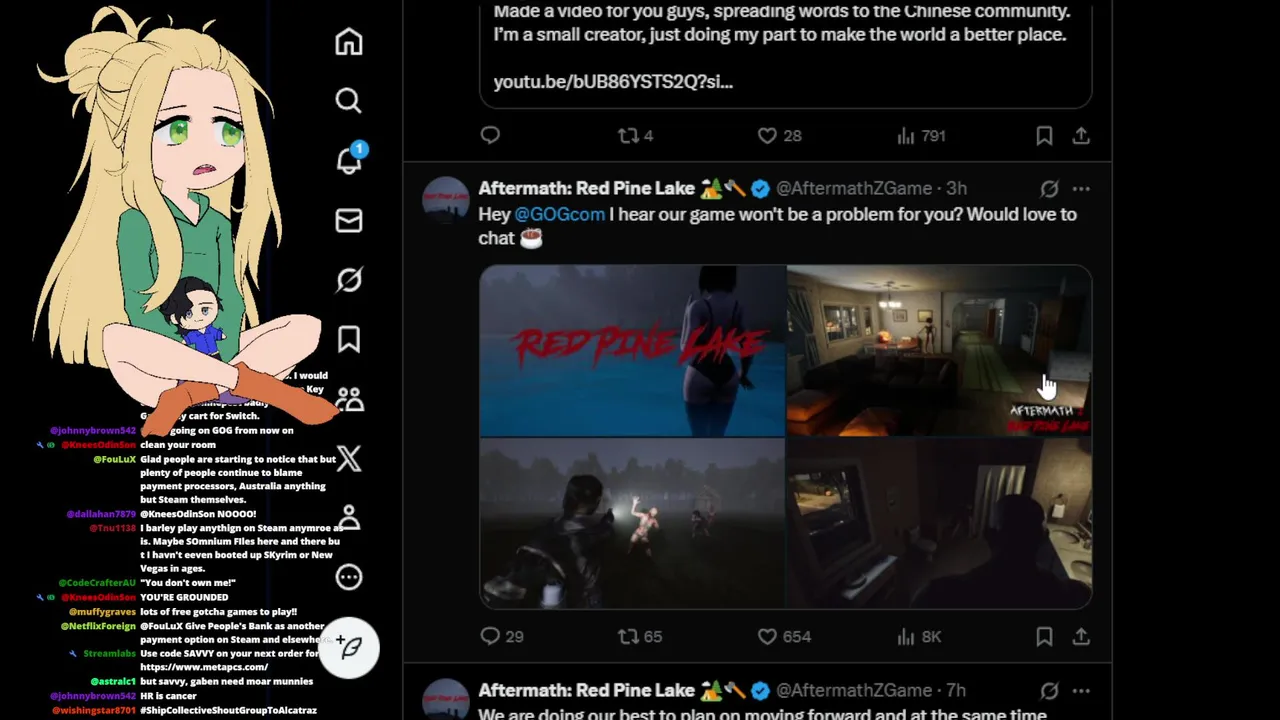Image resolution: width=1280 pixels, height=720 pixels.
Task: Open the youtu.be video link
Action: (x=612, y=82)
